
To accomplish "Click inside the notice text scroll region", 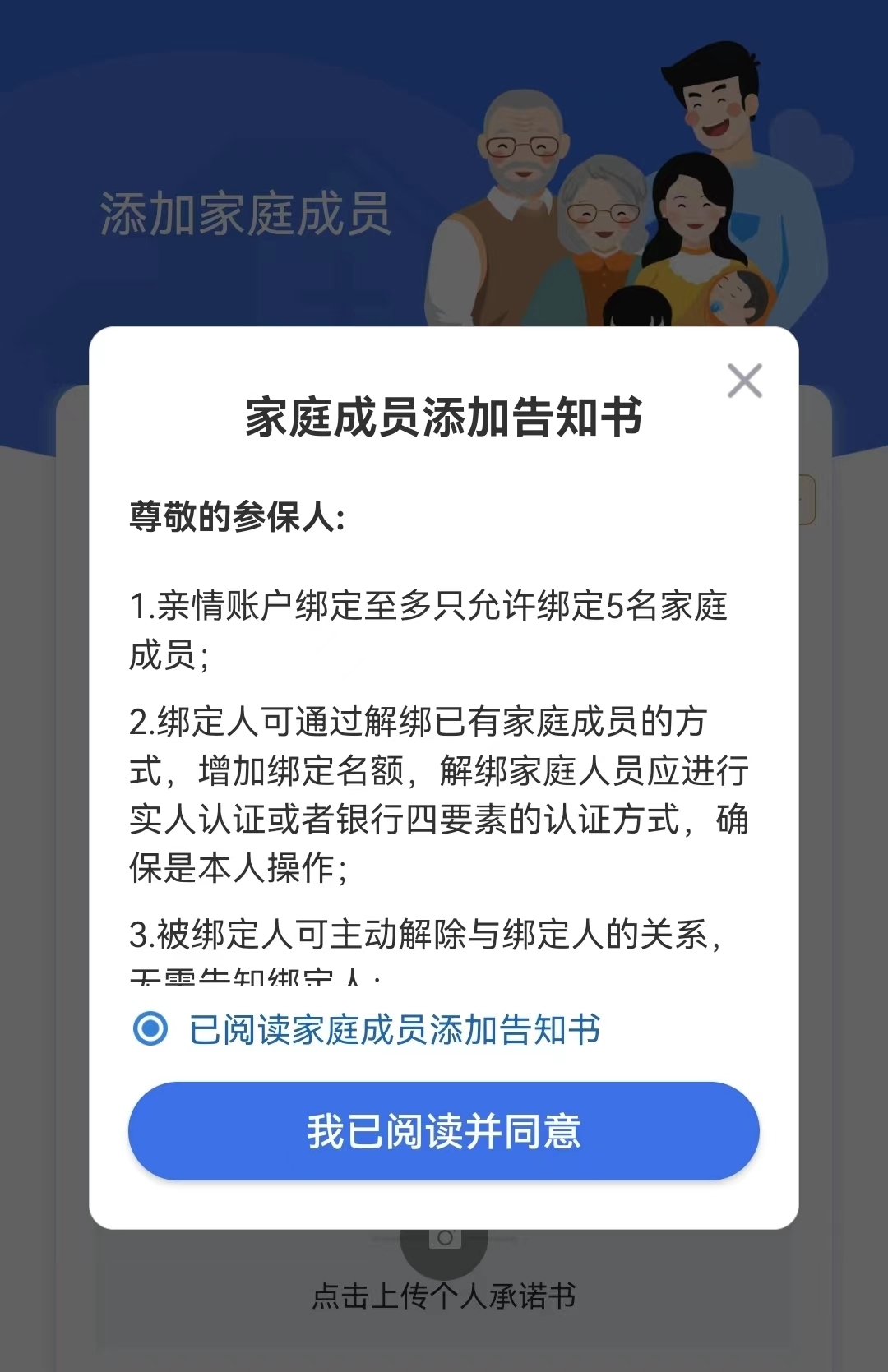I will point(444,740).
